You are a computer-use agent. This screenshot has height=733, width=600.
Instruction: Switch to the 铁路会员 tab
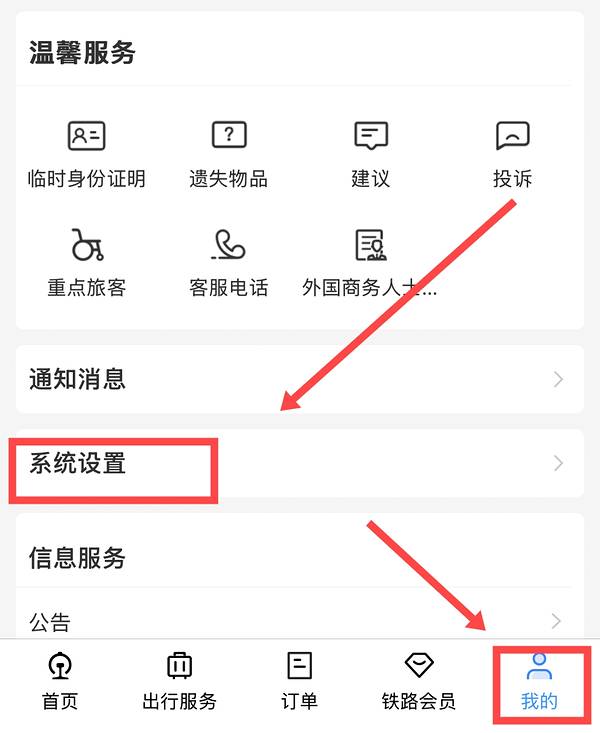click(419, 683)
